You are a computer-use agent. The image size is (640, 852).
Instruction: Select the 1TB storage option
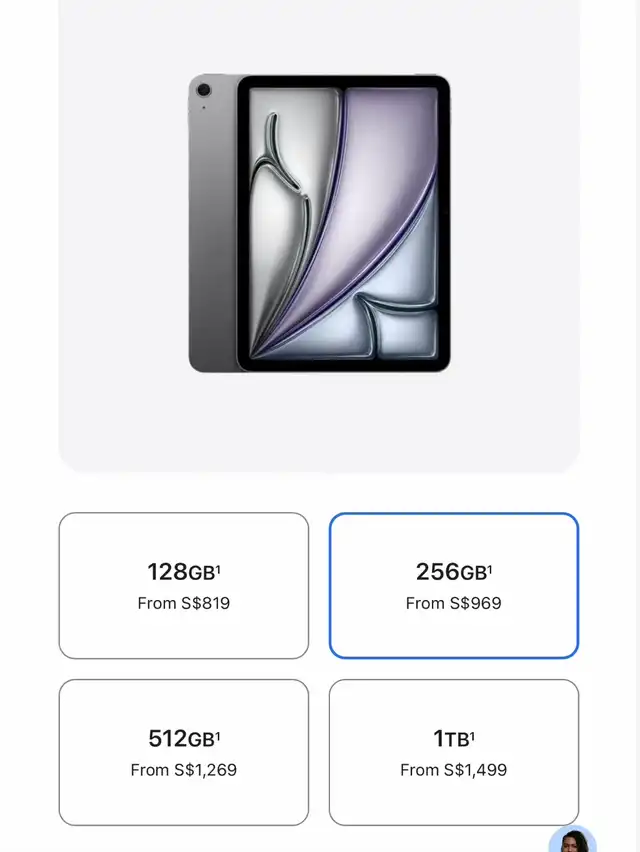(454, 752)
